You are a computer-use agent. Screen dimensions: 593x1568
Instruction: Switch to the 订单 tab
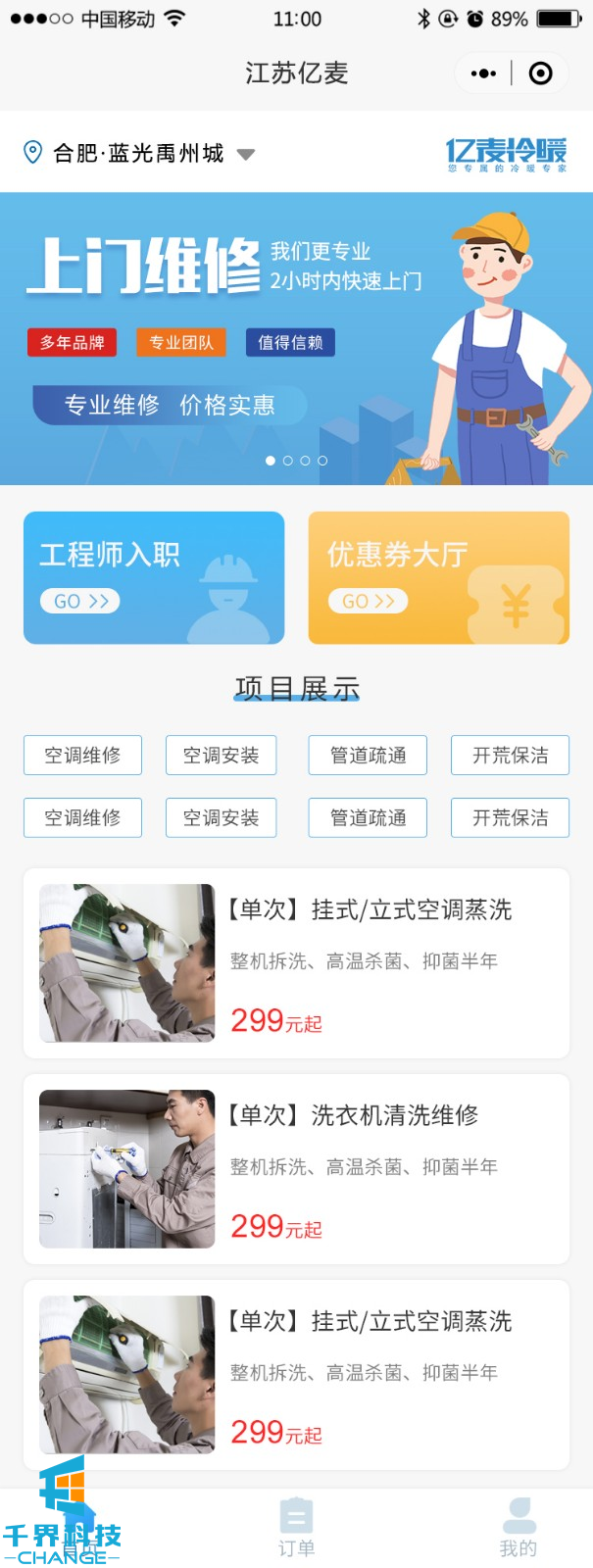point(296,1527)
